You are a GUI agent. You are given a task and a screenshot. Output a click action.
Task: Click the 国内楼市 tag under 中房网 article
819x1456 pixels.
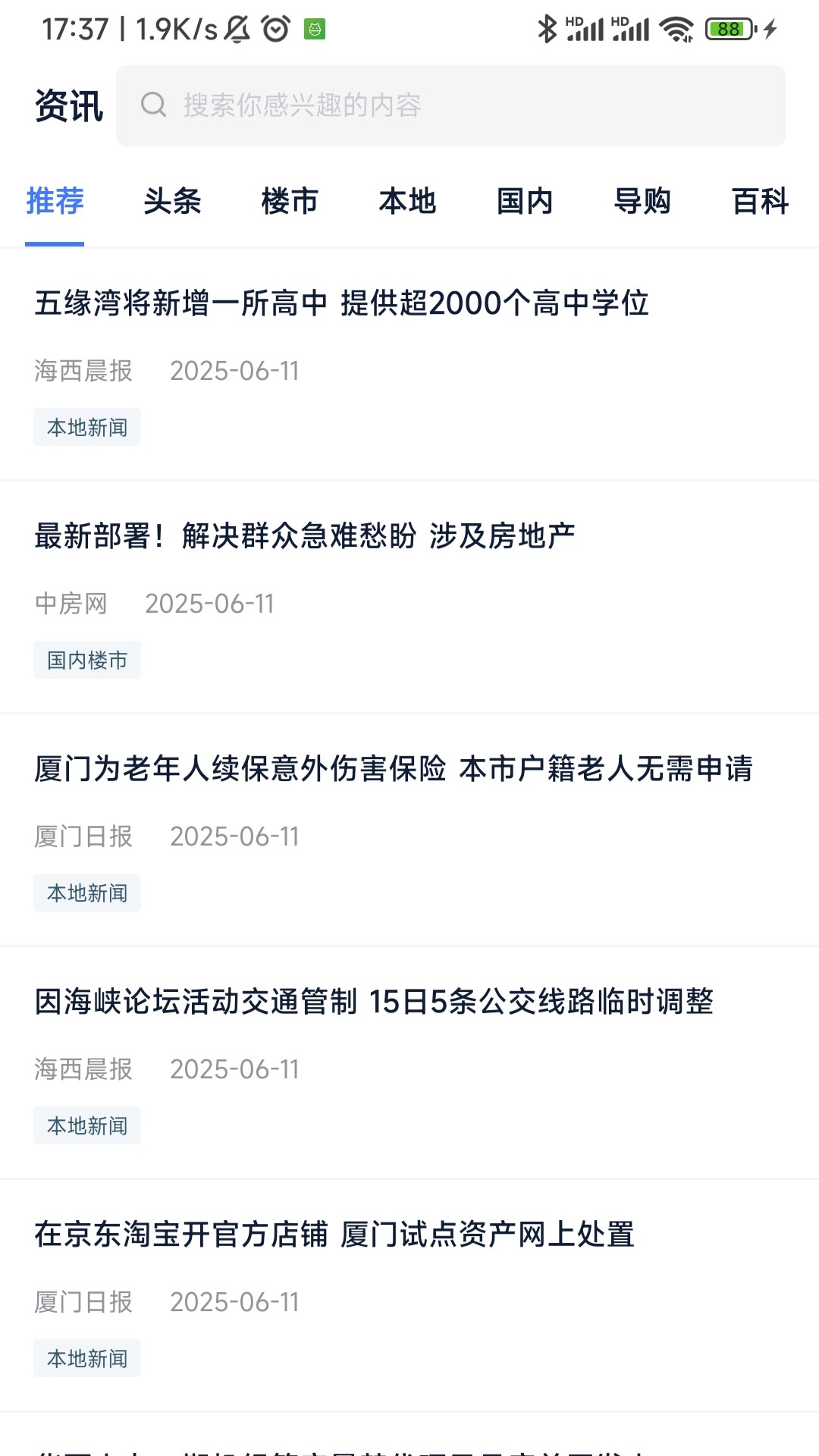click(86, 660)
